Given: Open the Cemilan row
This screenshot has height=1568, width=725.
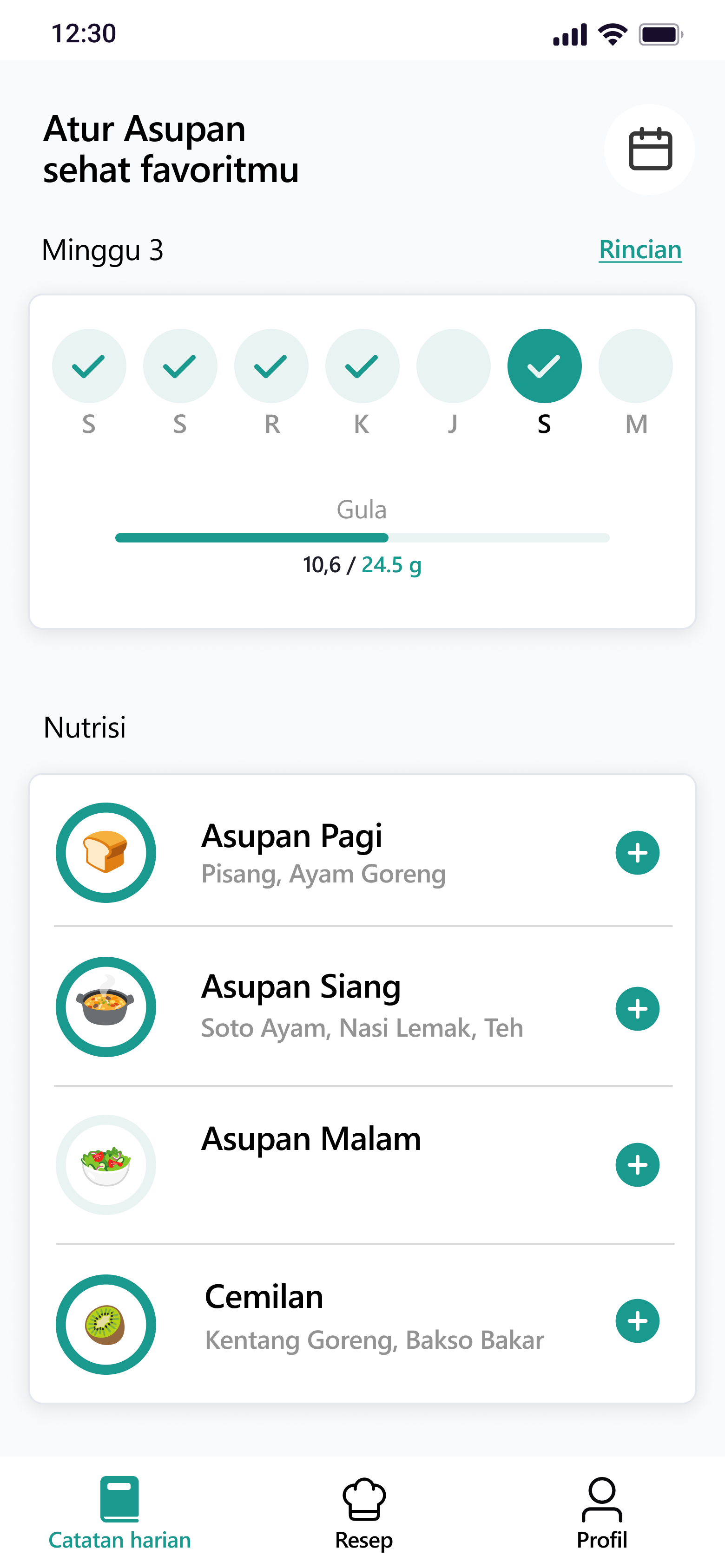Looking at the screenshot, I should [363, 1323].
